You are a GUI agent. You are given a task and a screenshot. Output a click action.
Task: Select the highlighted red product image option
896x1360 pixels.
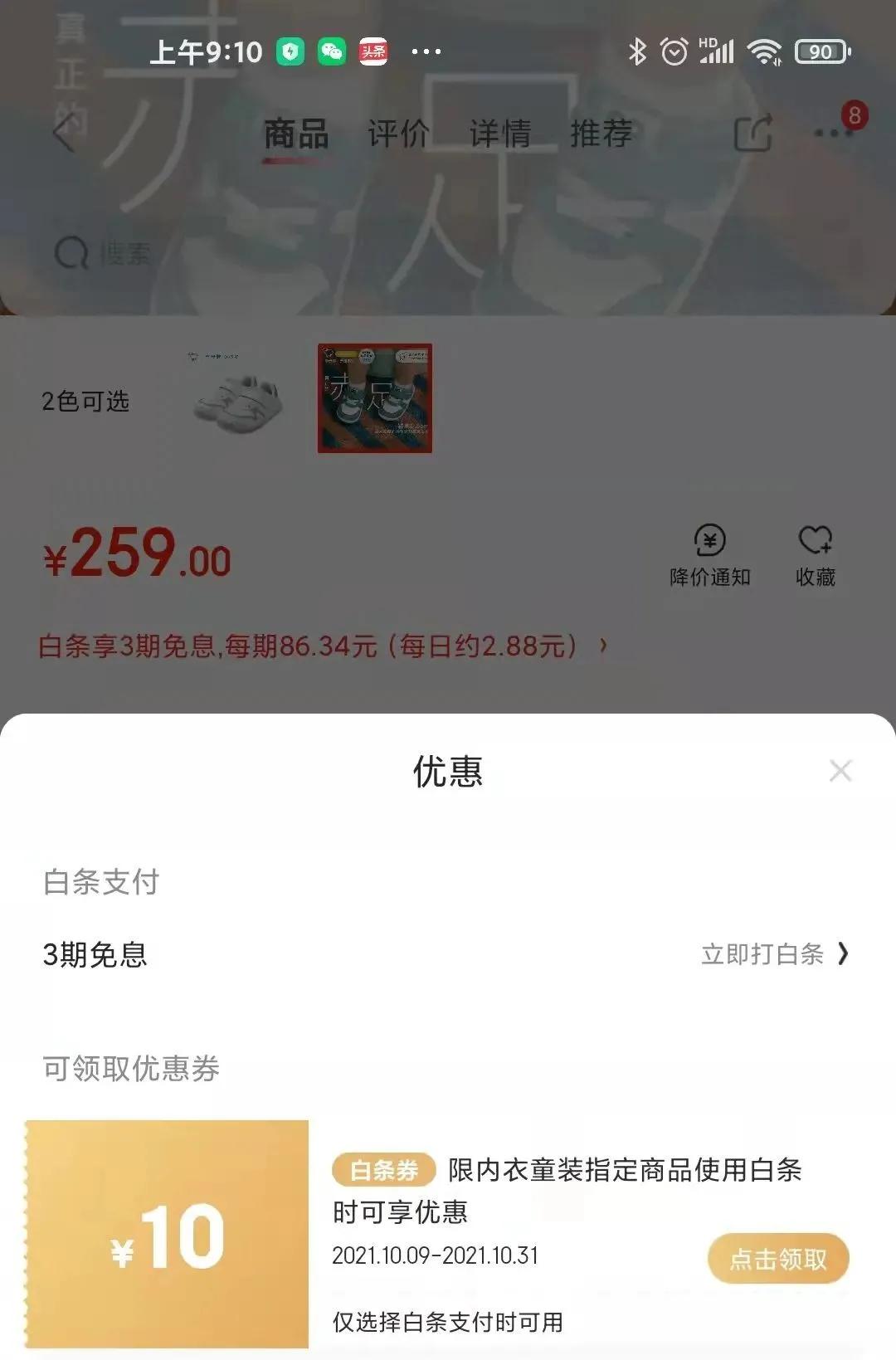point(375,398)
